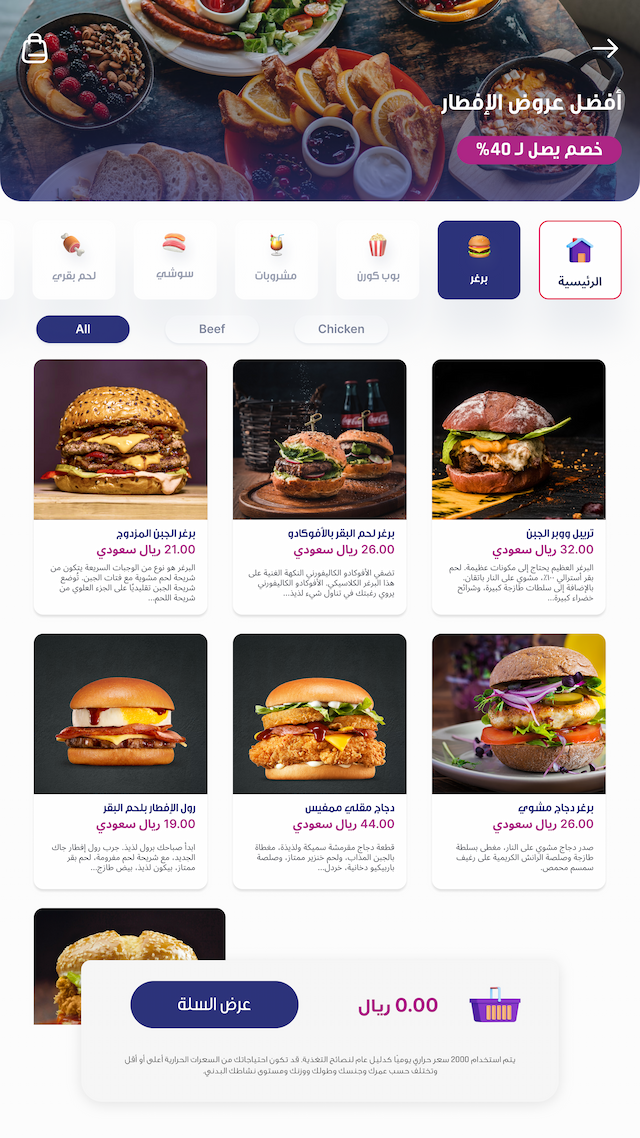Open the برغر لحم البقر بالأفوكادو card

click(x=320, y=487)
